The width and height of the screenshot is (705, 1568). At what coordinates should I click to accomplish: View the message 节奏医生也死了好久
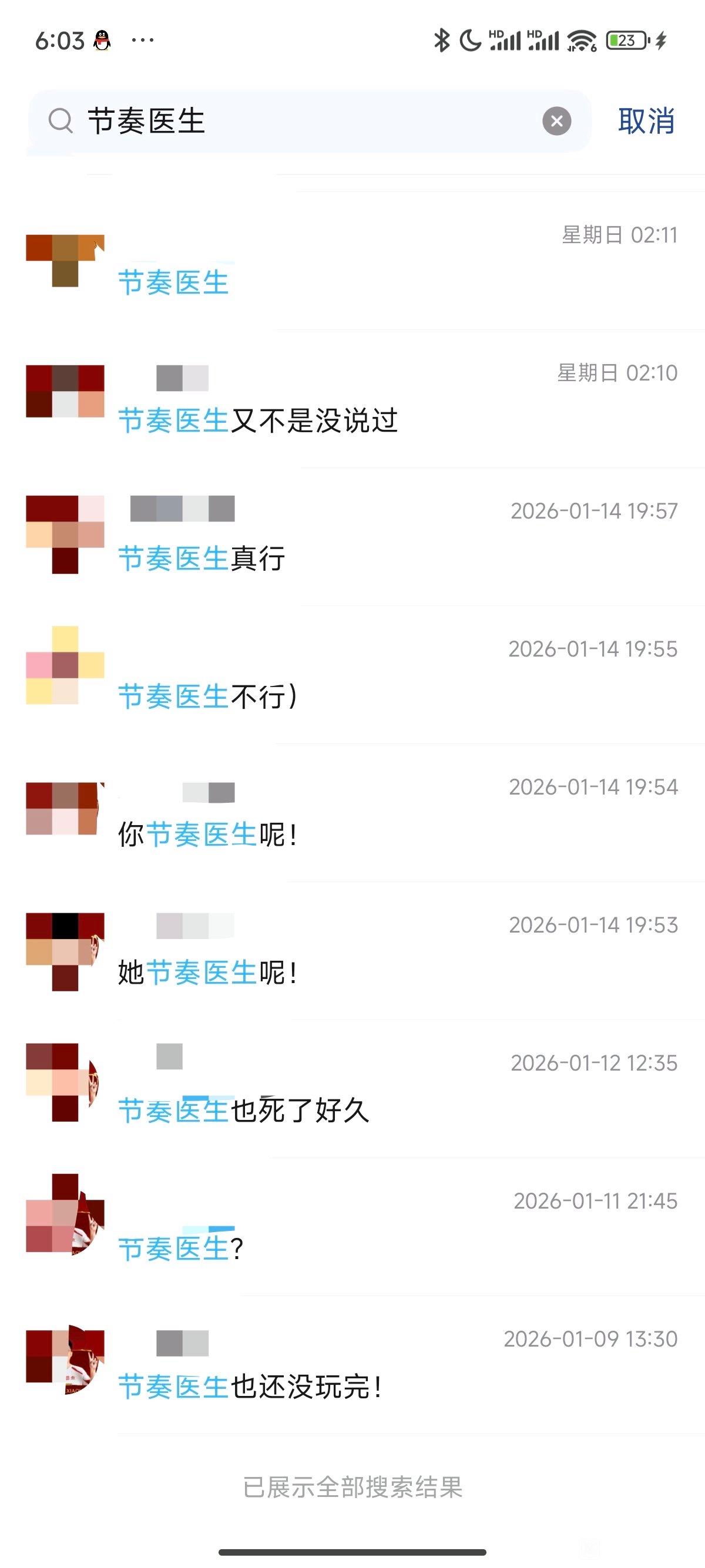point(365,1088)
